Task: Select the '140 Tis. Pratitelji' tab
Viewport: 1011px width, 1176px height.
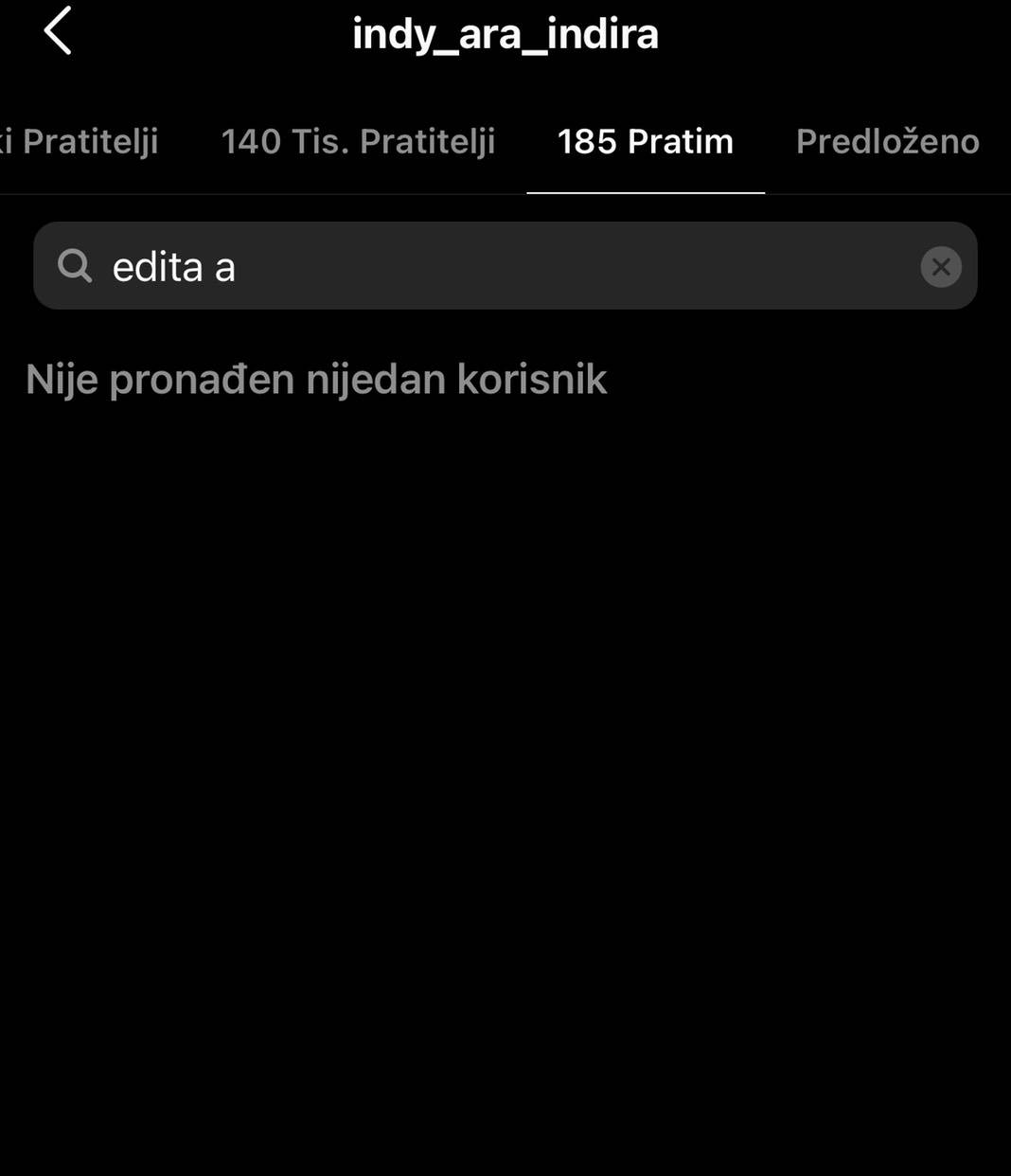Action: pos(359,140)
